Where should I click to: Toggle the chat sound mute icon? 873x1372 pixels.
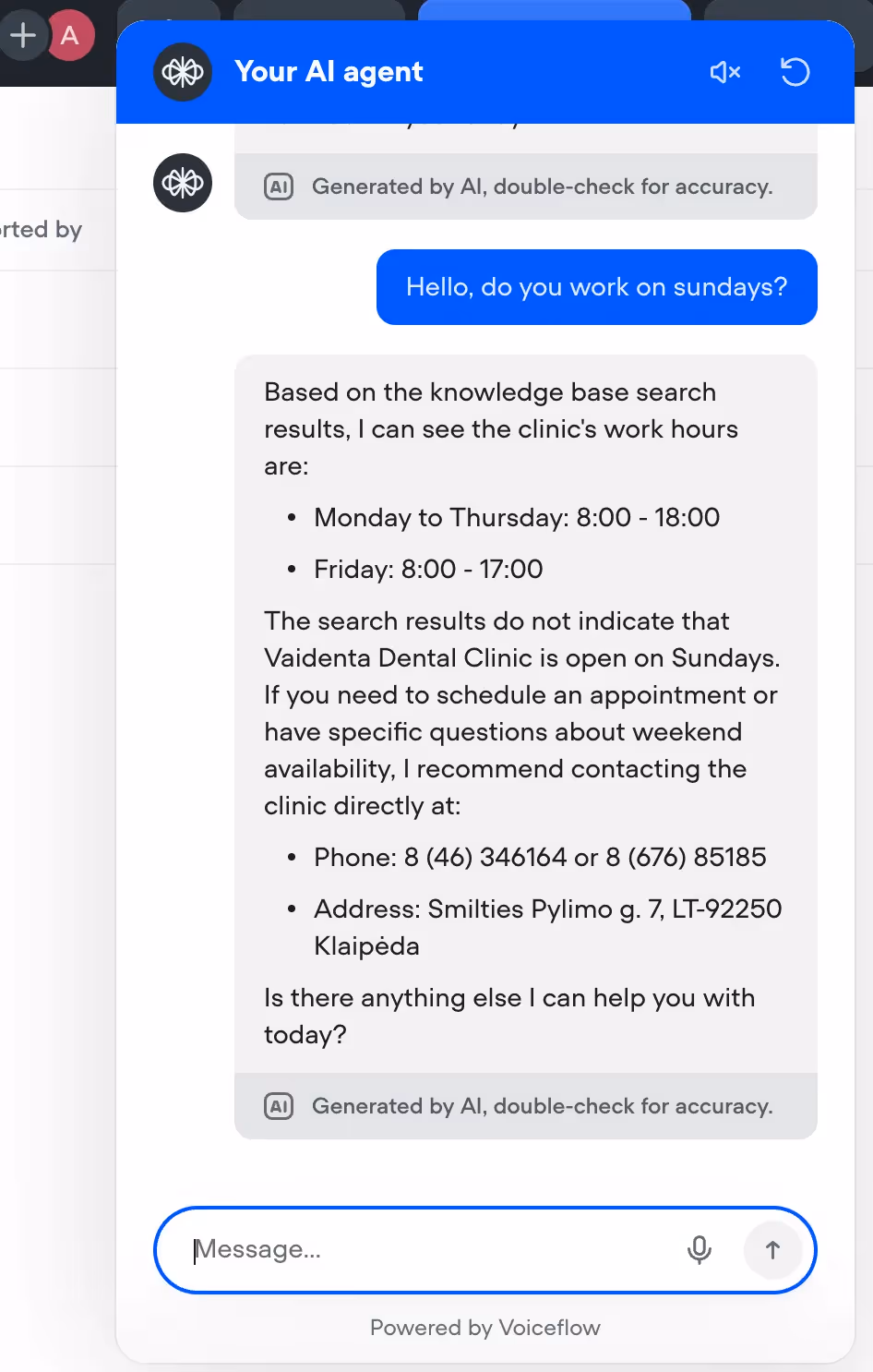724,72
